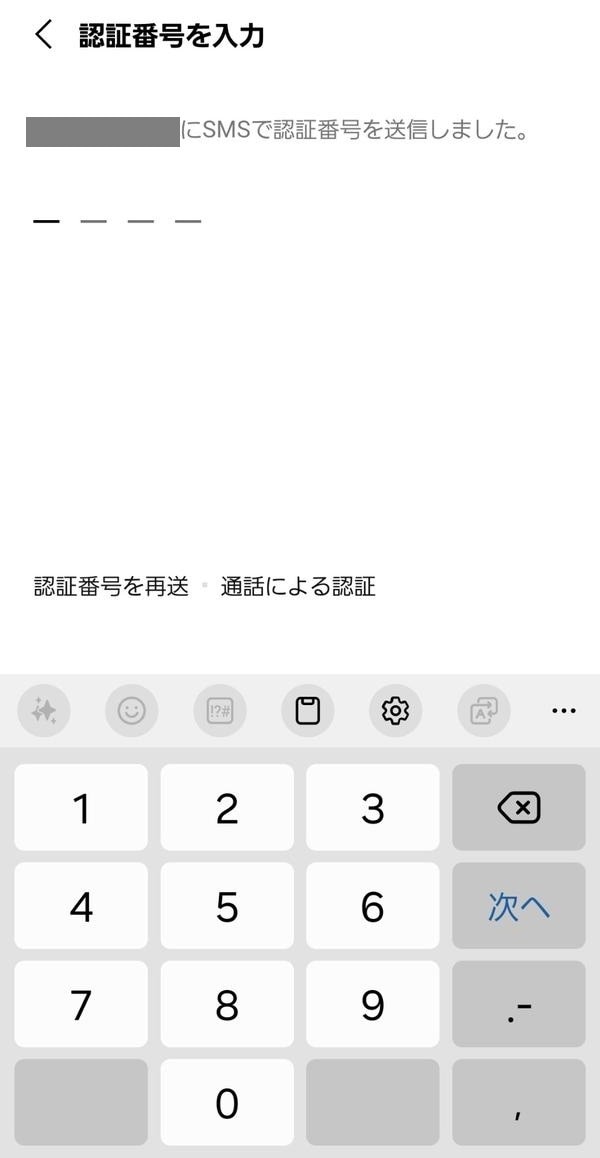Type digit 1 on the keypad
Image resolution: width=600 pixels, height=1158 pixels.
(81, 808)
